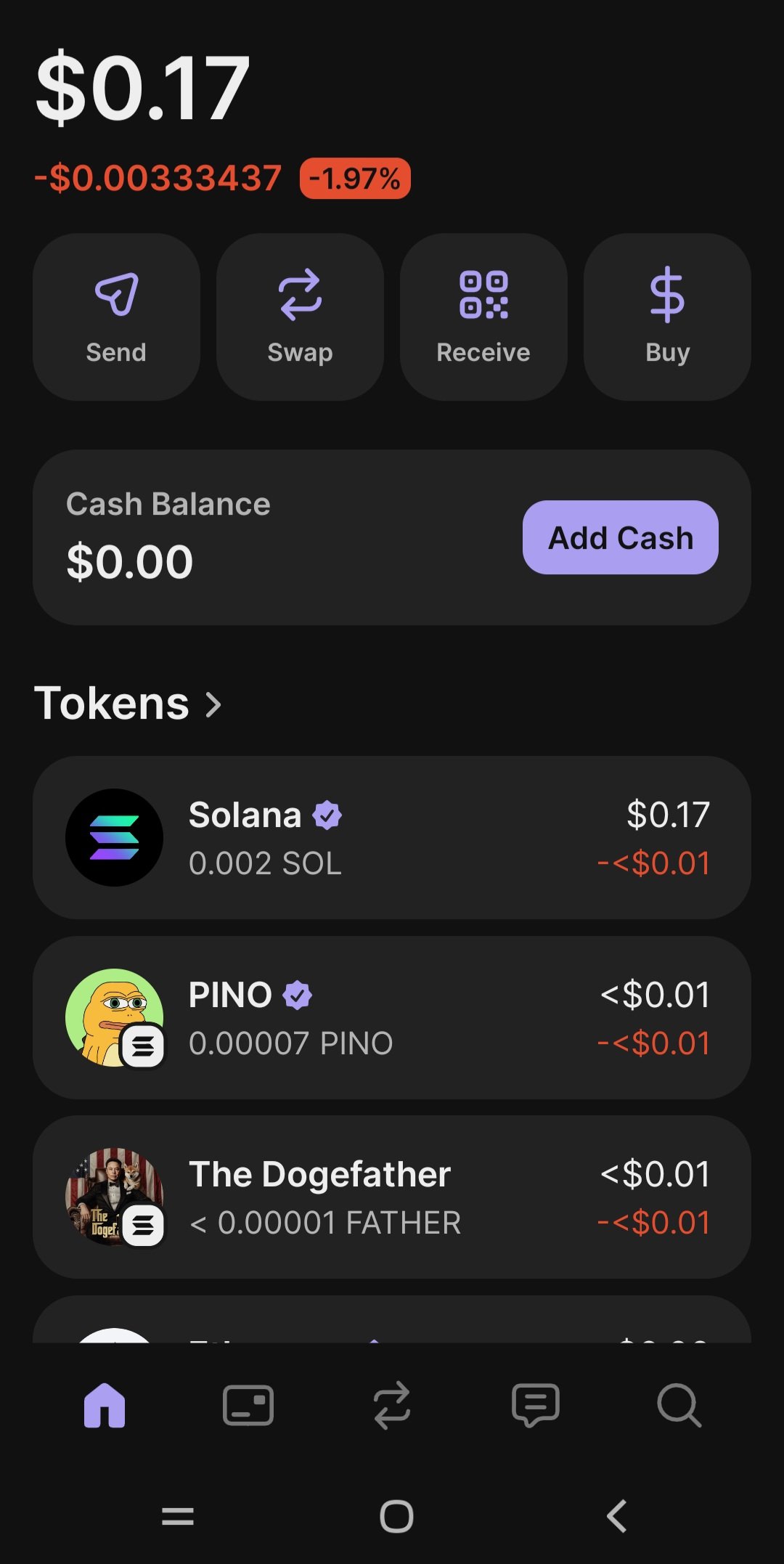Show recent apps from the navigation bar

(177, 1516)
